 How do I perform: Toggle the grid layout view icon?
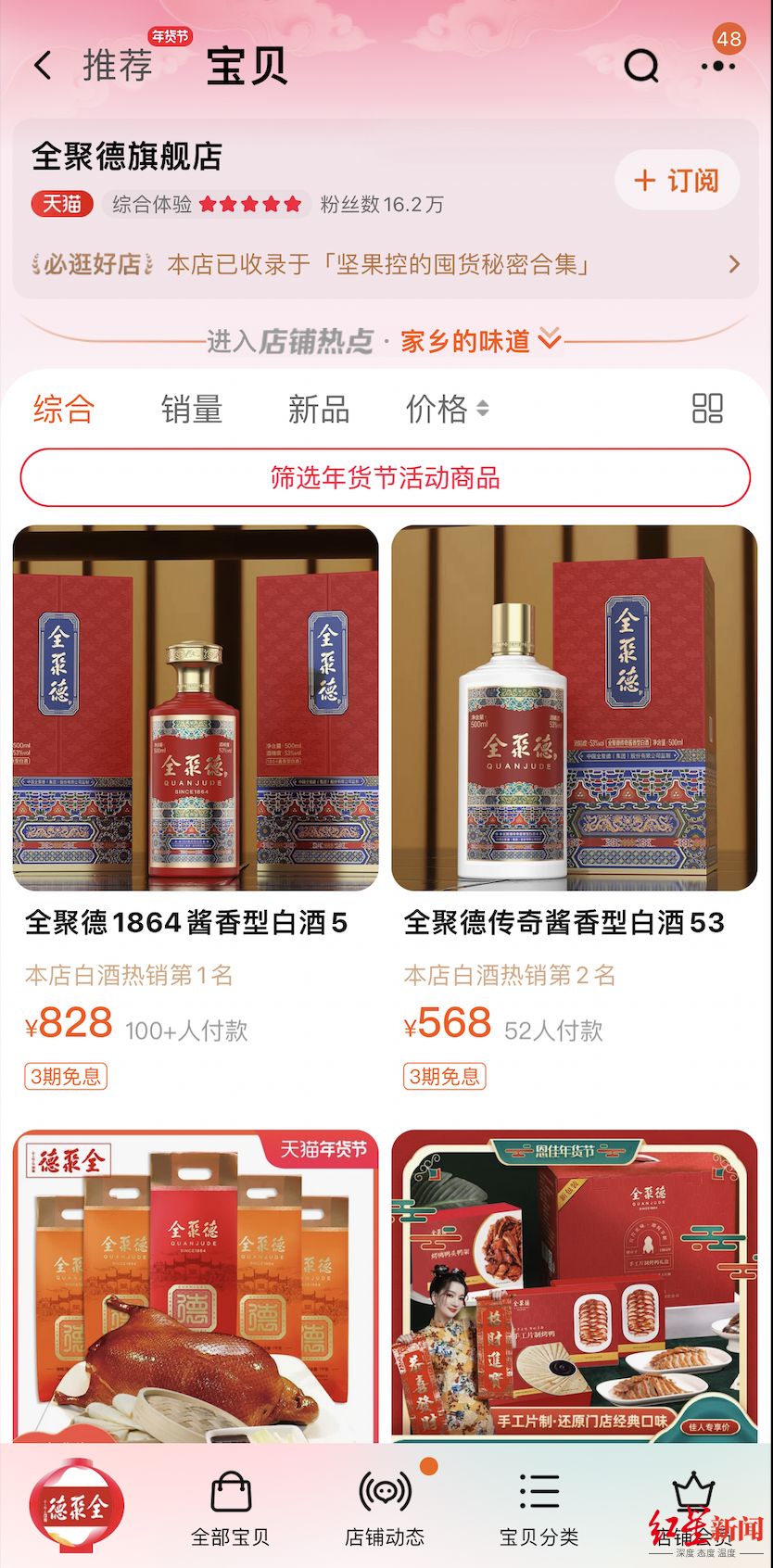click(x=707, y=409)
